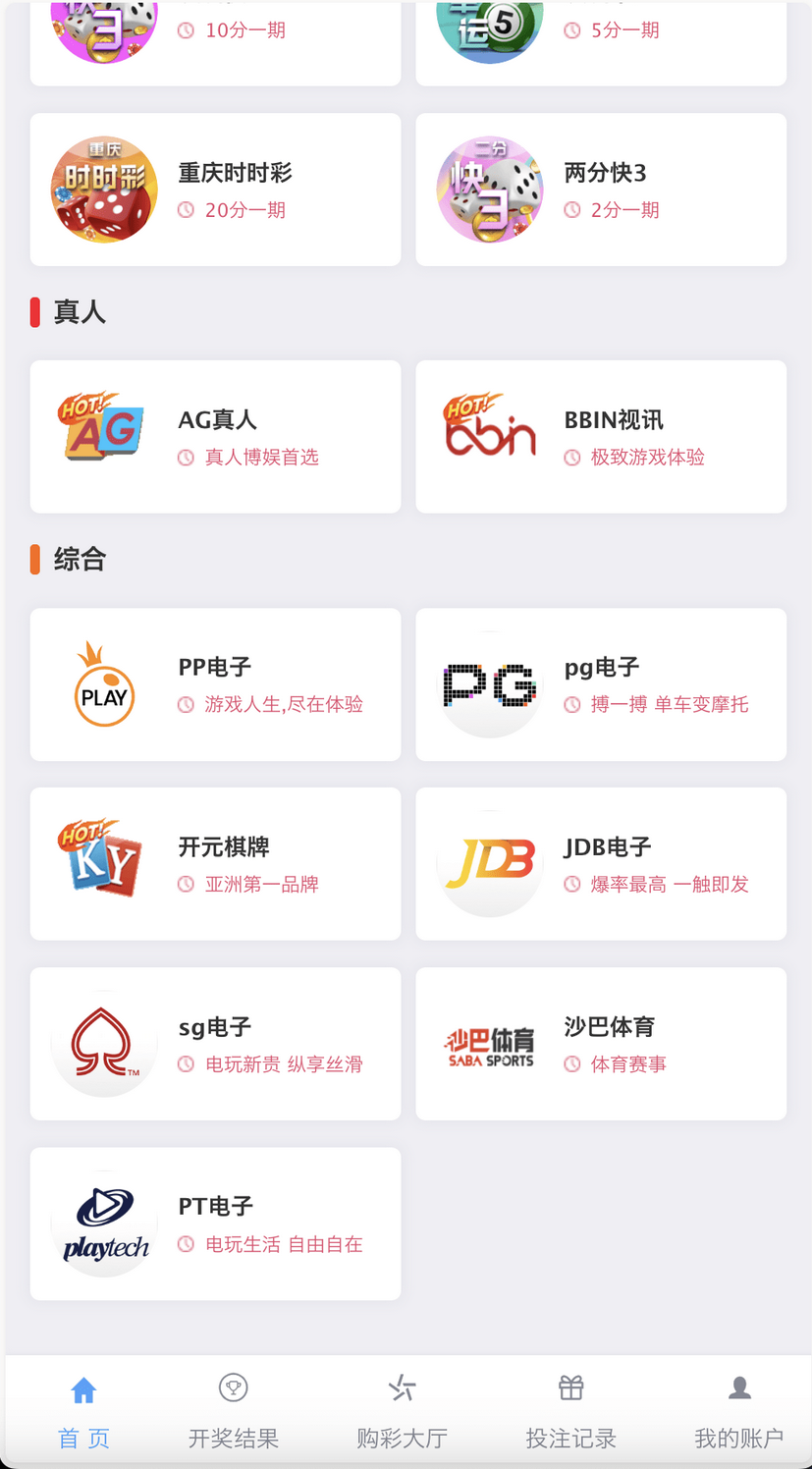Open the pg电子 card
This screenshot has height=1469, width=812.
pyautogui.click(x=601, y=684)
